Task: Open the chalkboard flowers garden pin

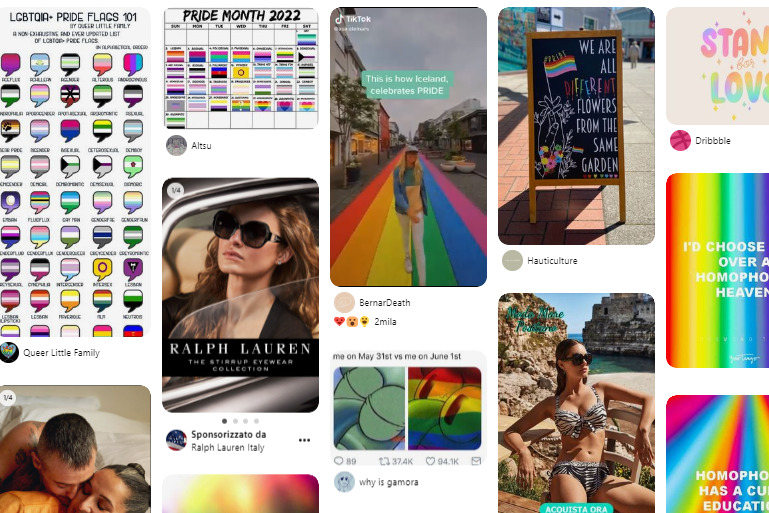Action: click(576, 127)
